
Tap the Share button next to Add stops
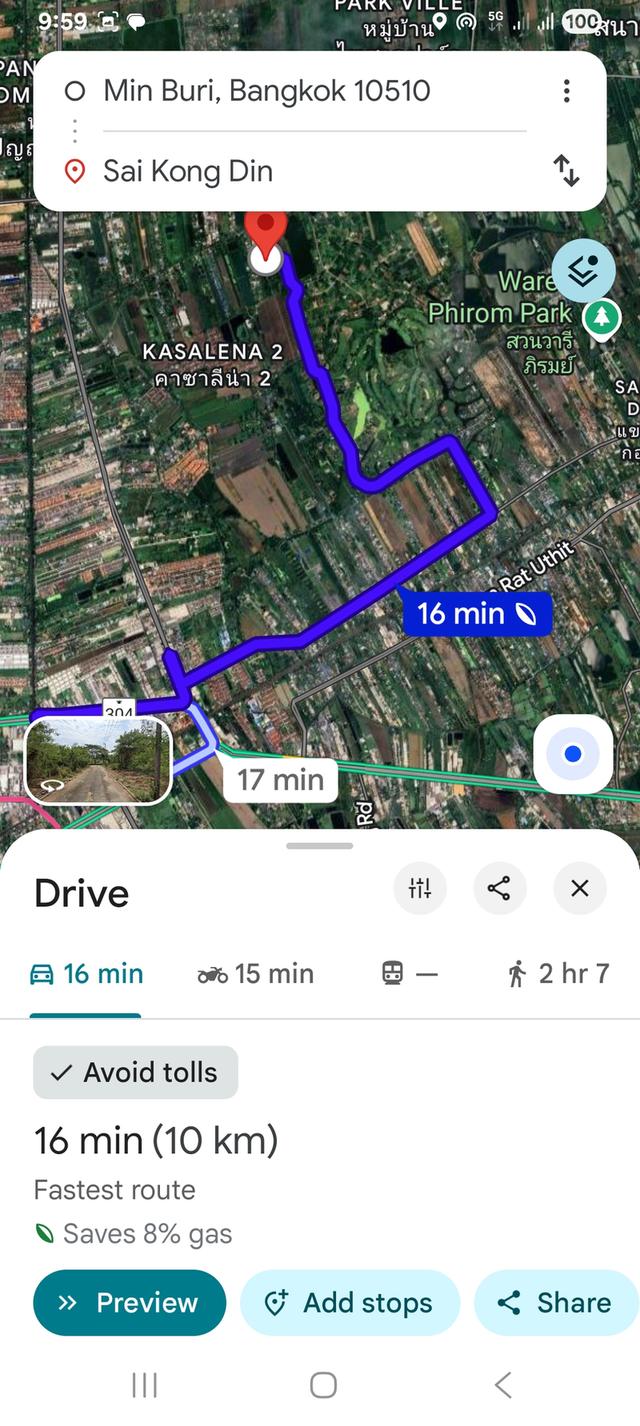[555, 1302]
